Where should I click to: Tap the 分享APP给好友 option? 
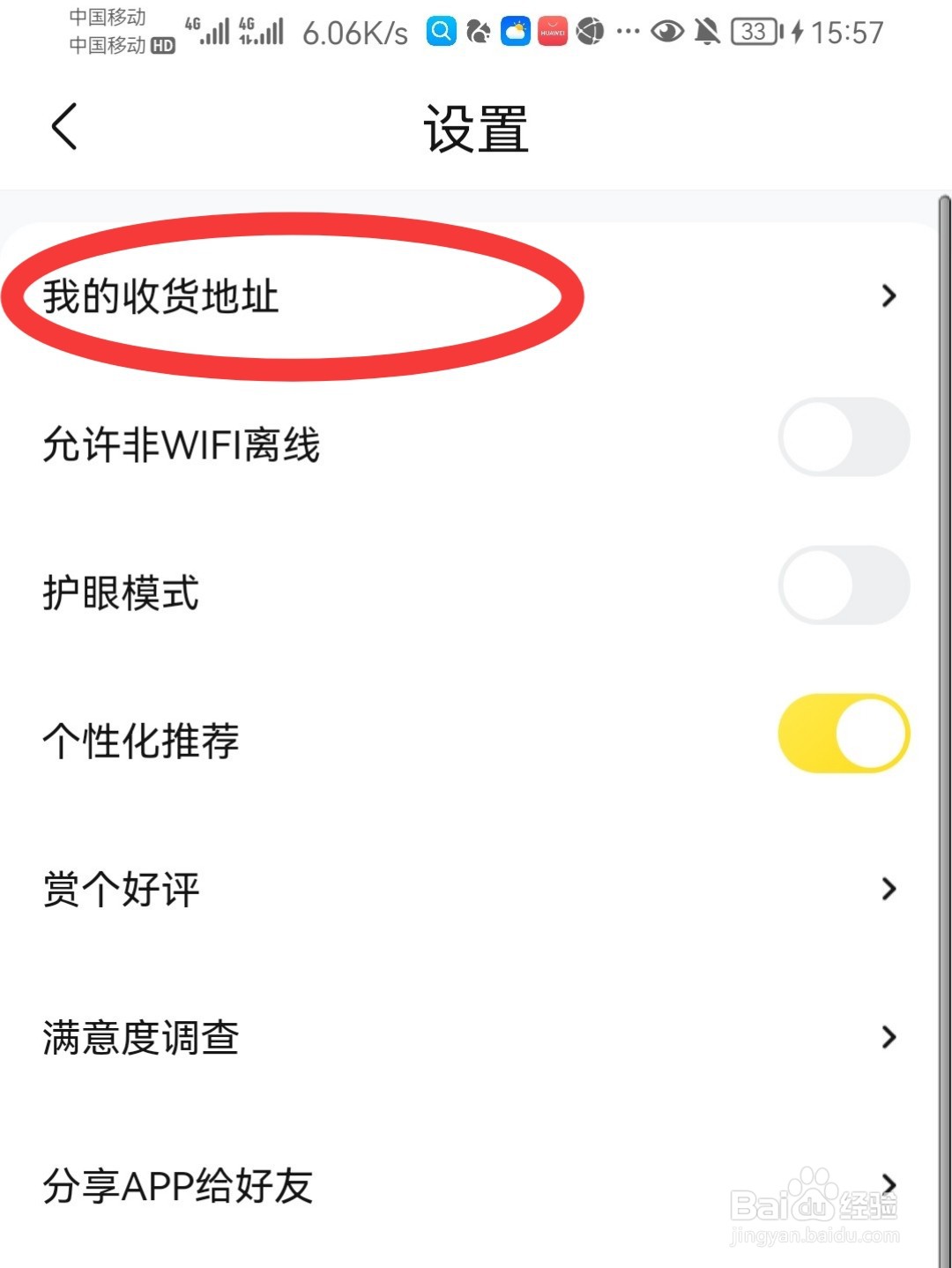coord(176,1186)
